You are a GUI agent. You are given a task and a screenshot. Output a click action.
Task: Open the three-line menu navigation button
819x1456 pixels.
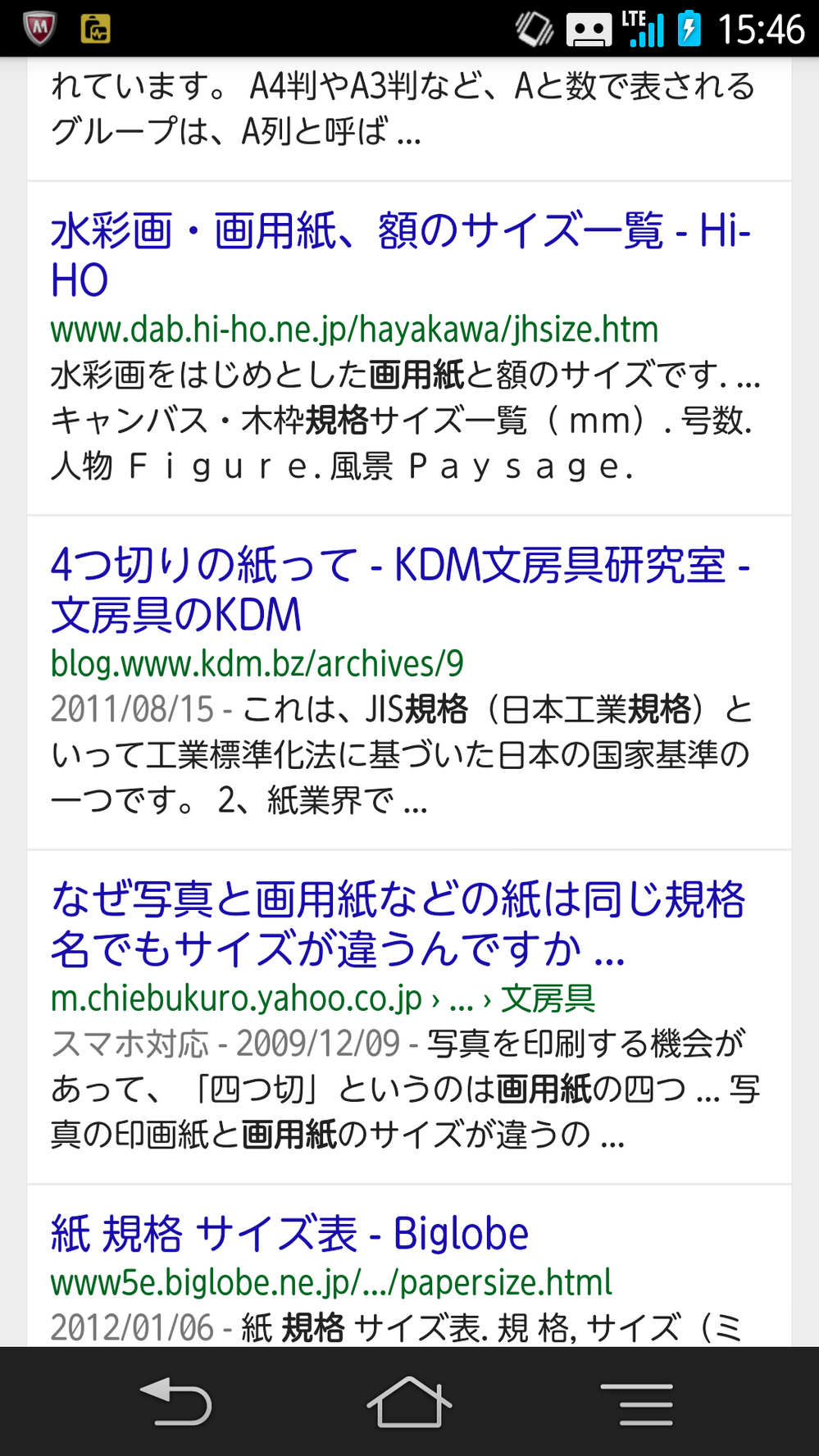point(640,1403)
